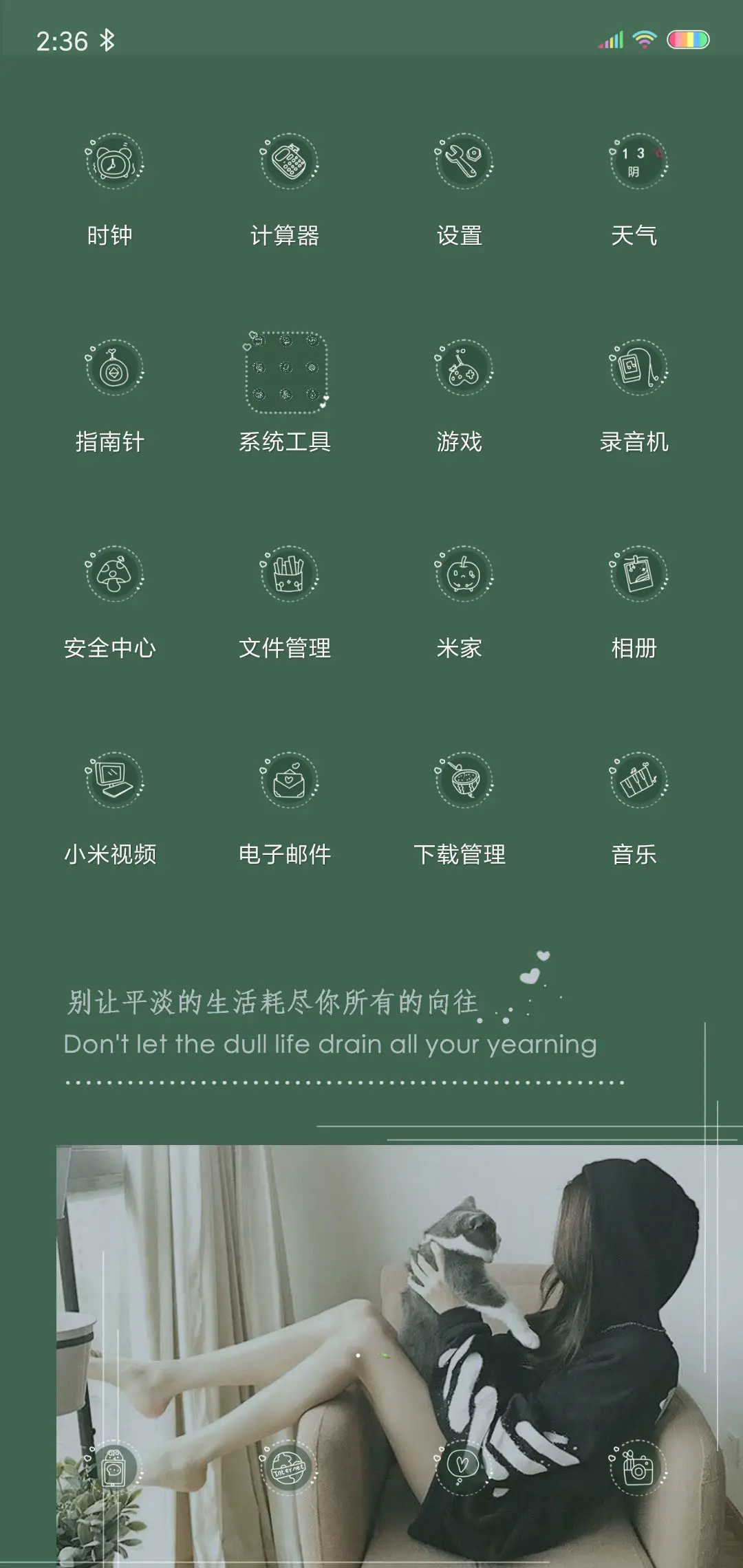The height and width of the screenshot is (1568, 743).
Task: Open the Weather app showing 13 degrees
Action: point(637,162)
